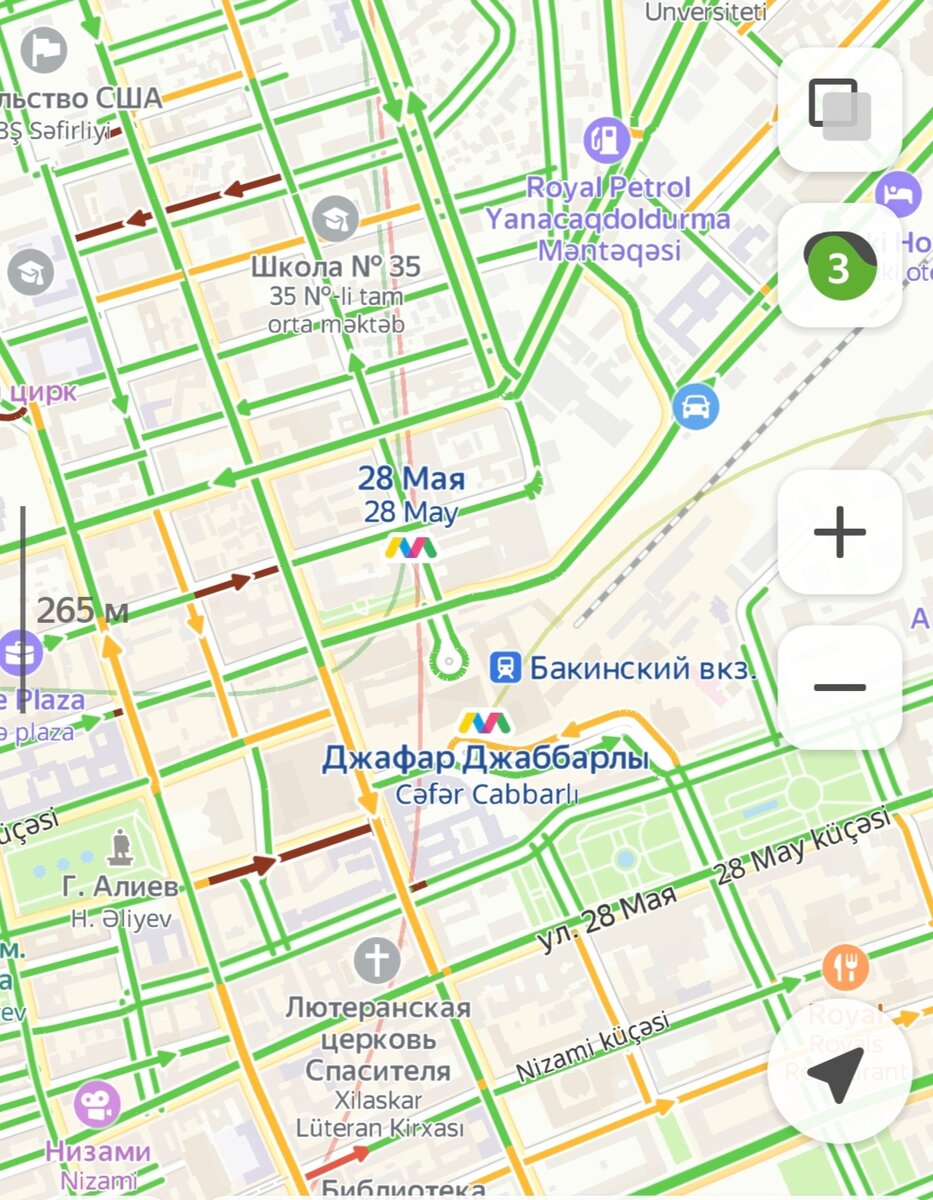The width and height of the screenshot is (933, 1200).
Task: Open the map layers button
Action: [x=840, y=110]
